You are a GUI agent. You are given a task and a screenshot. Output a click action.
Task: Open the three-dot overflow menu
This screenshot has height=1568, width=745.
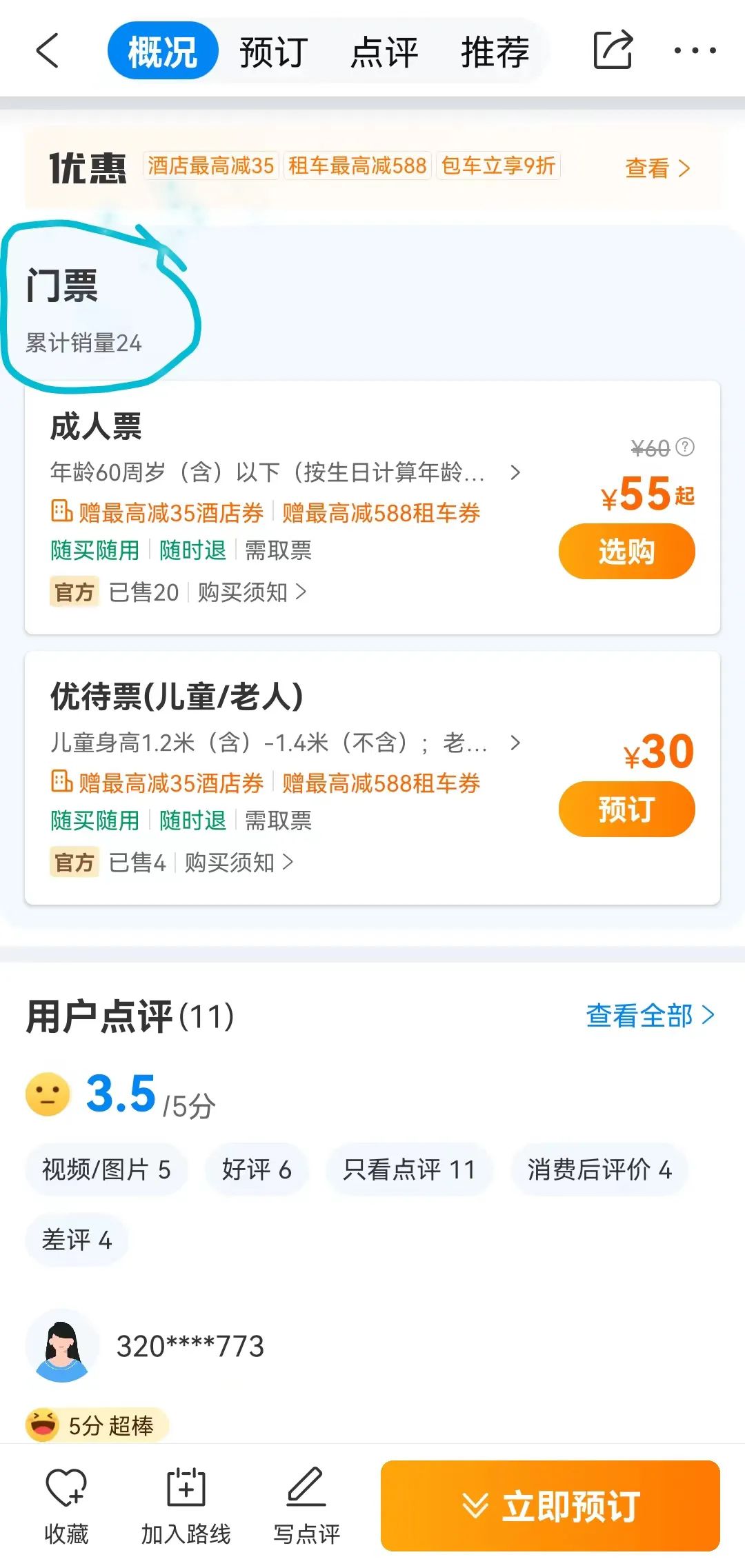(695, 50)
